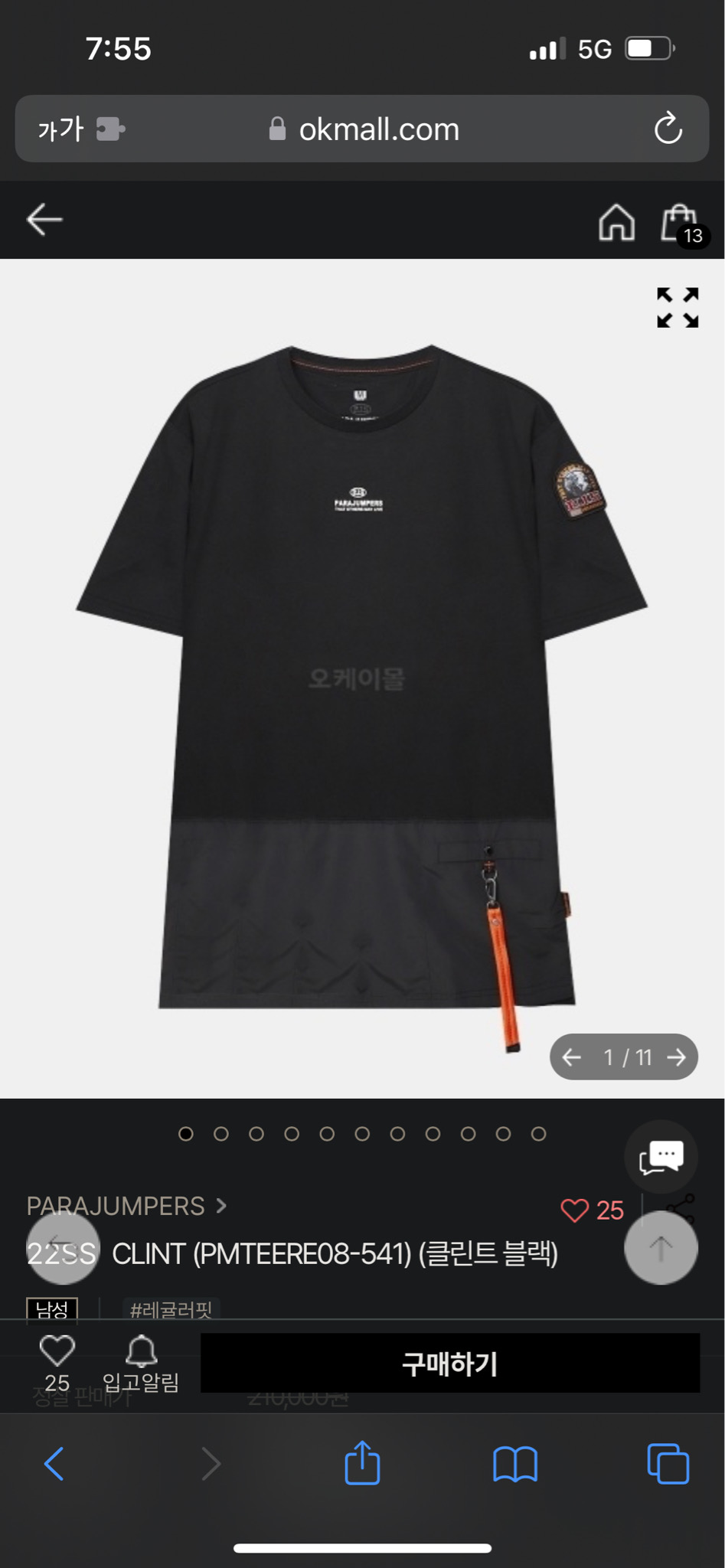725x1568 pixels.
Task: Open the chat support bubble
Action: 661,1158
